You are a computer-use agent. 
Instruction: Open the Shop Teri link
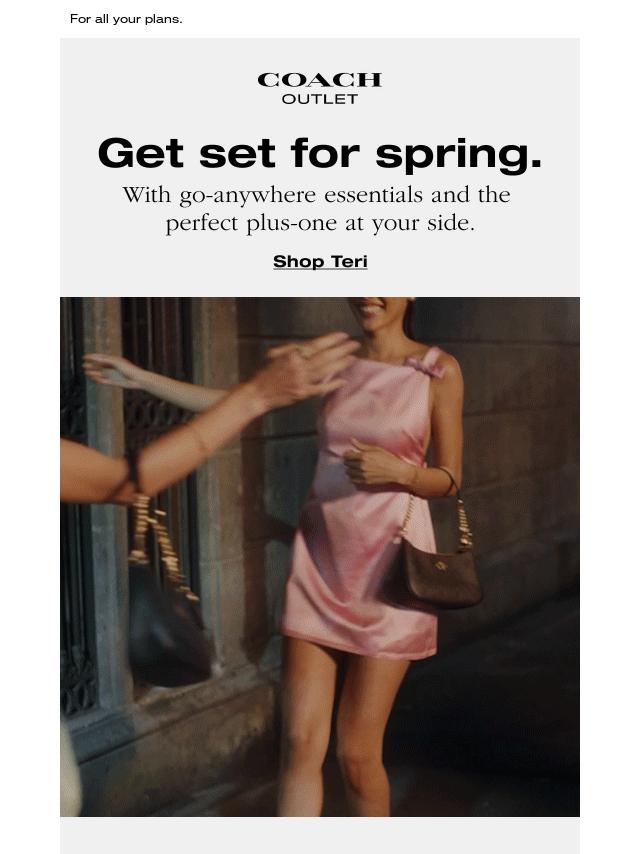[x=320, y=261]
